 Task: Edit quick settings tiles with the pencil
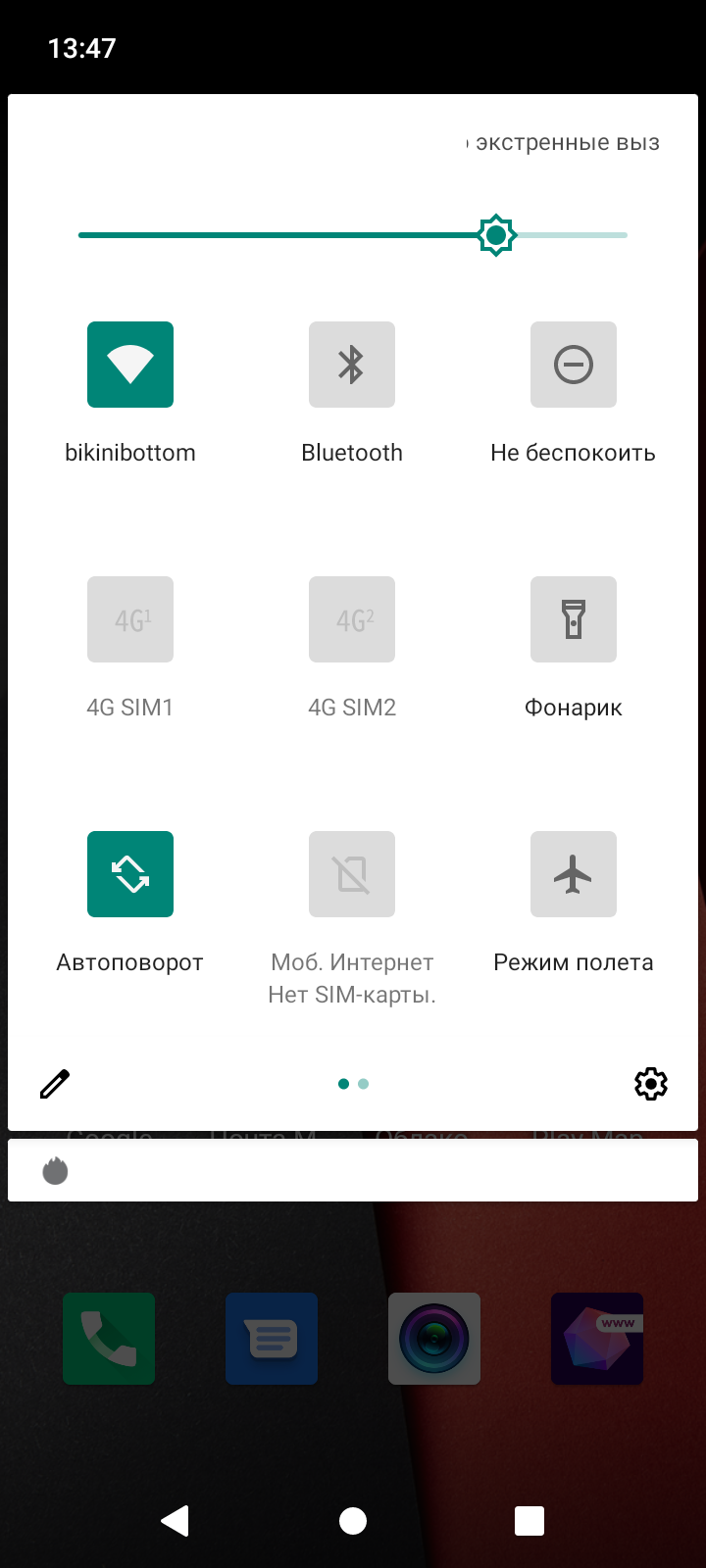tap(55, 1084)
